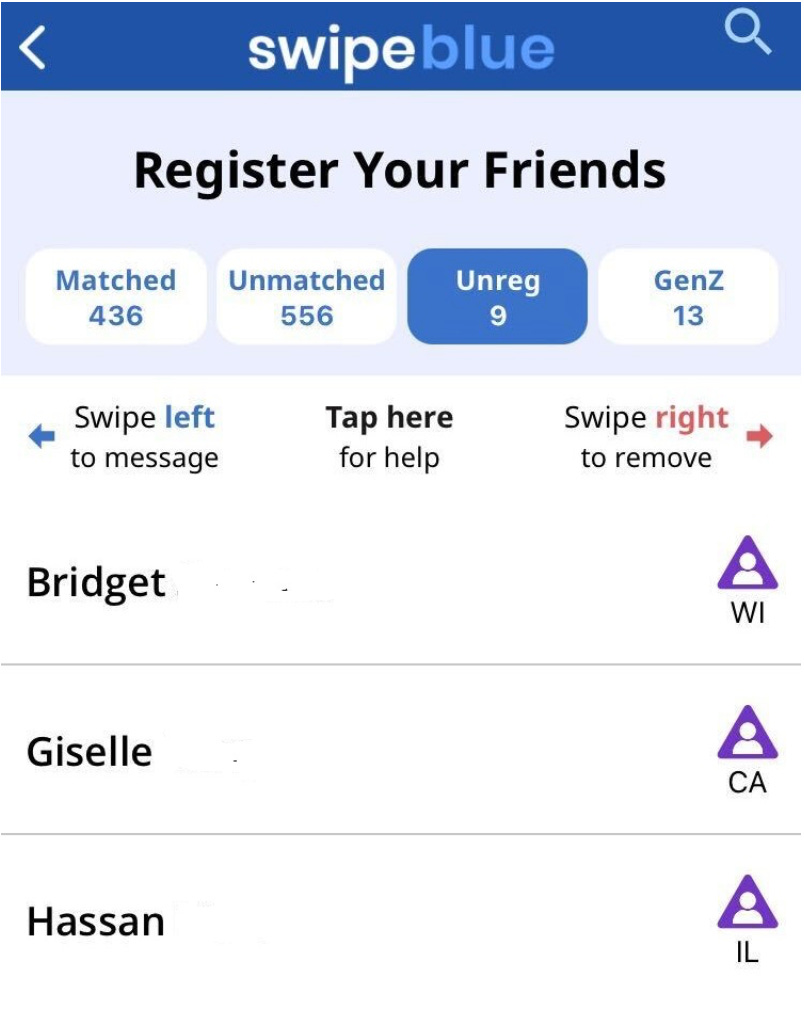Open the search magnifier icon
This screenshot has width=804, height=1014.
(x=746, y=36)
